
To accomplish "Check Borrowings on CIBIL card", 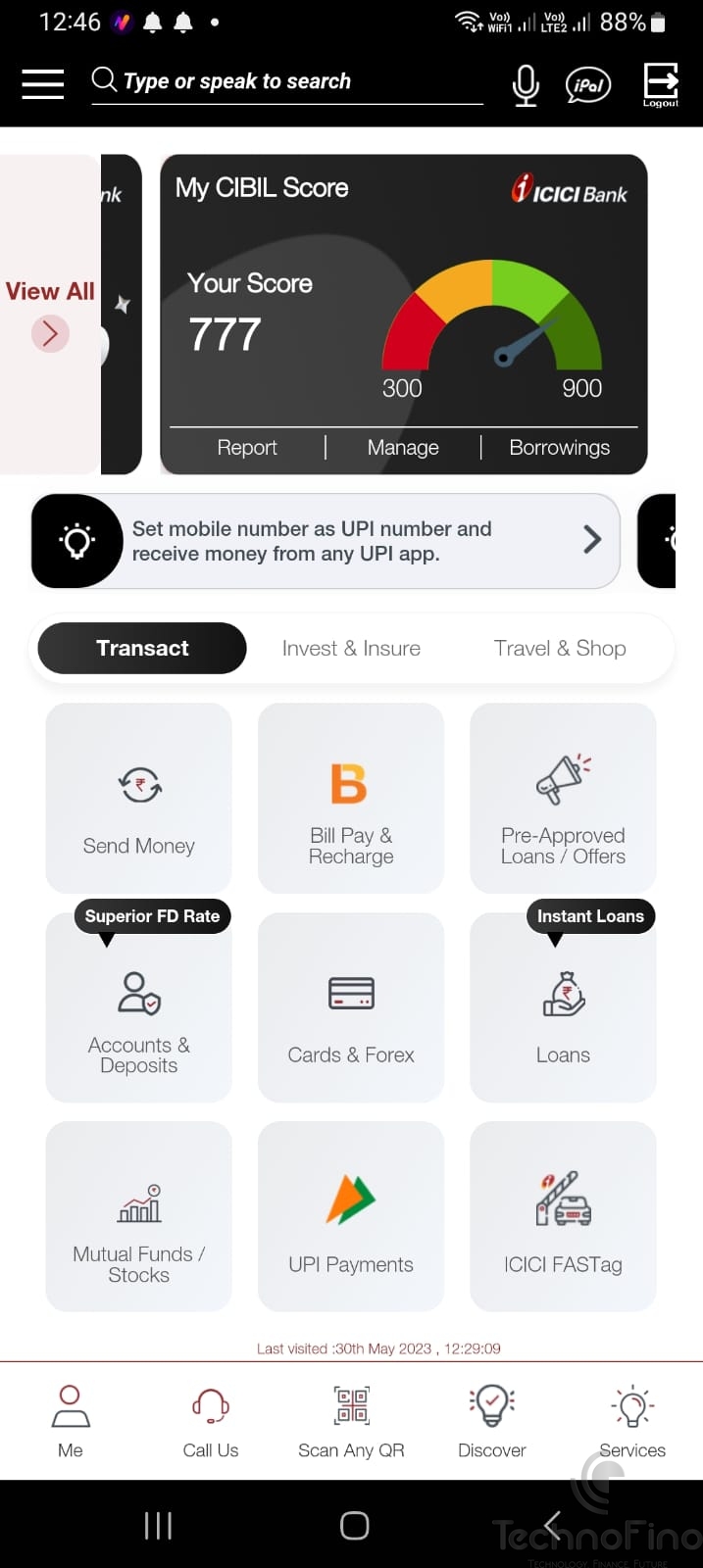I will tap(559, 448).
